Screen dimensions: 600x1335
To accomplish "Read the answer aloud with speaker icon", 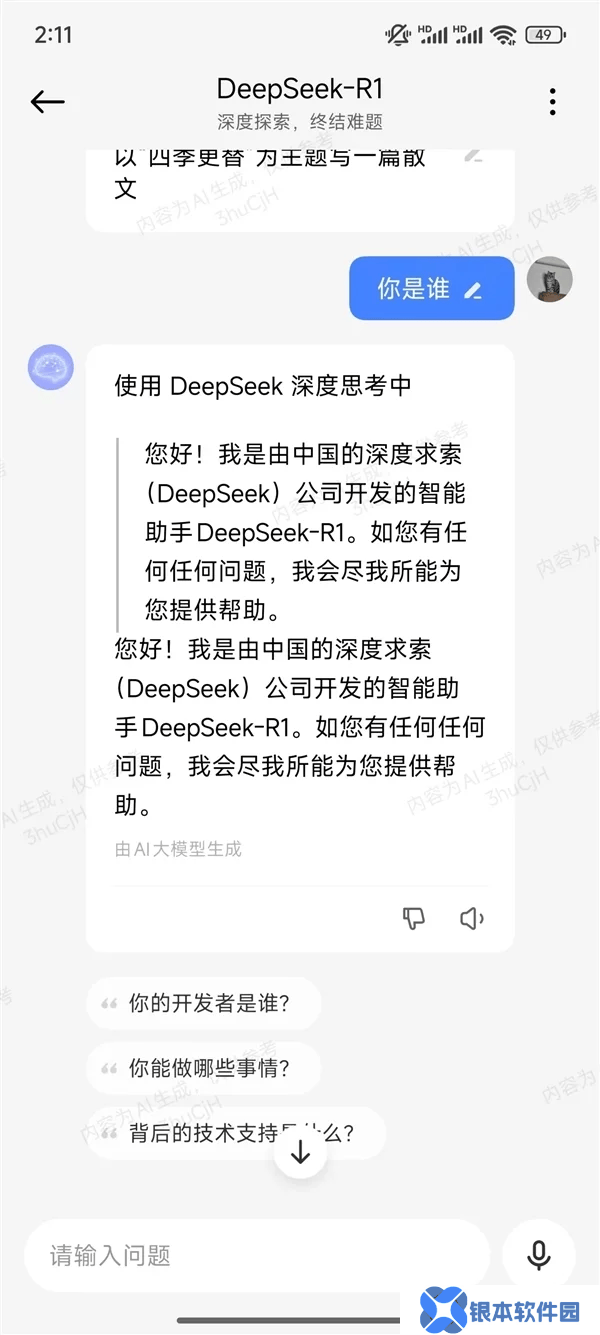I will click(x=472, y=918).
